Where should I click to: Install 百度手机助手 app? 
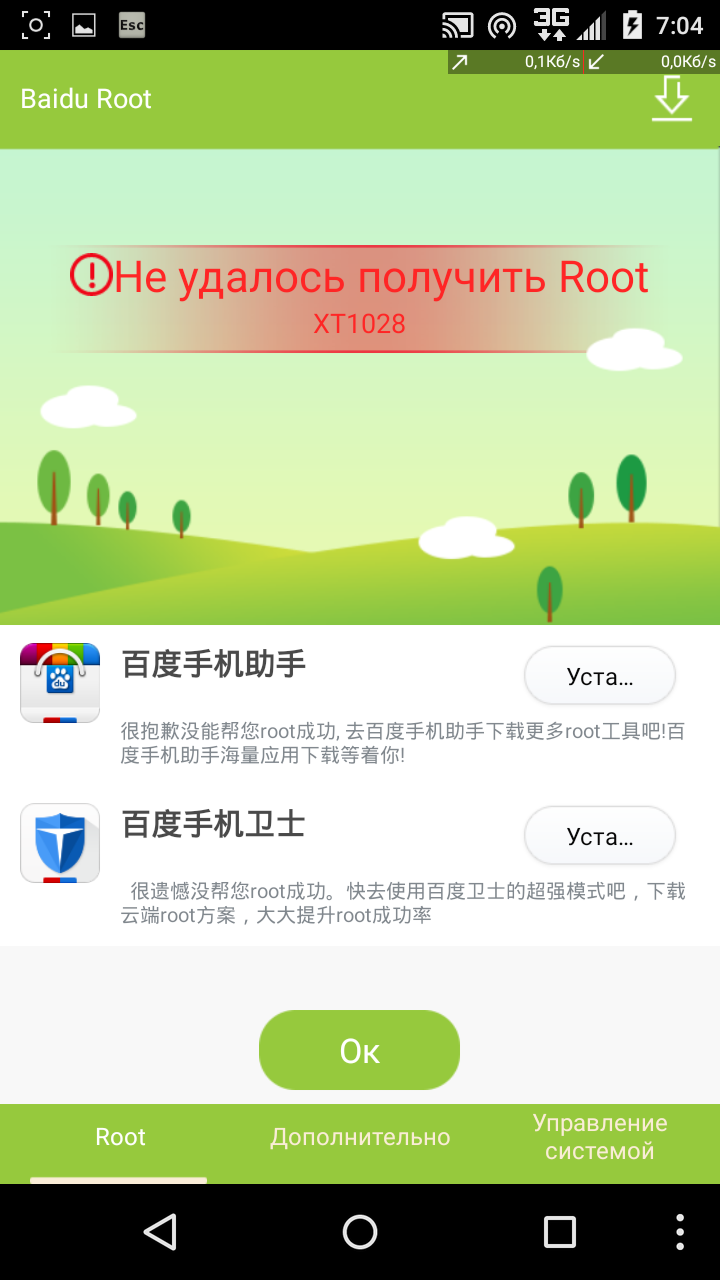click(600, 677)
